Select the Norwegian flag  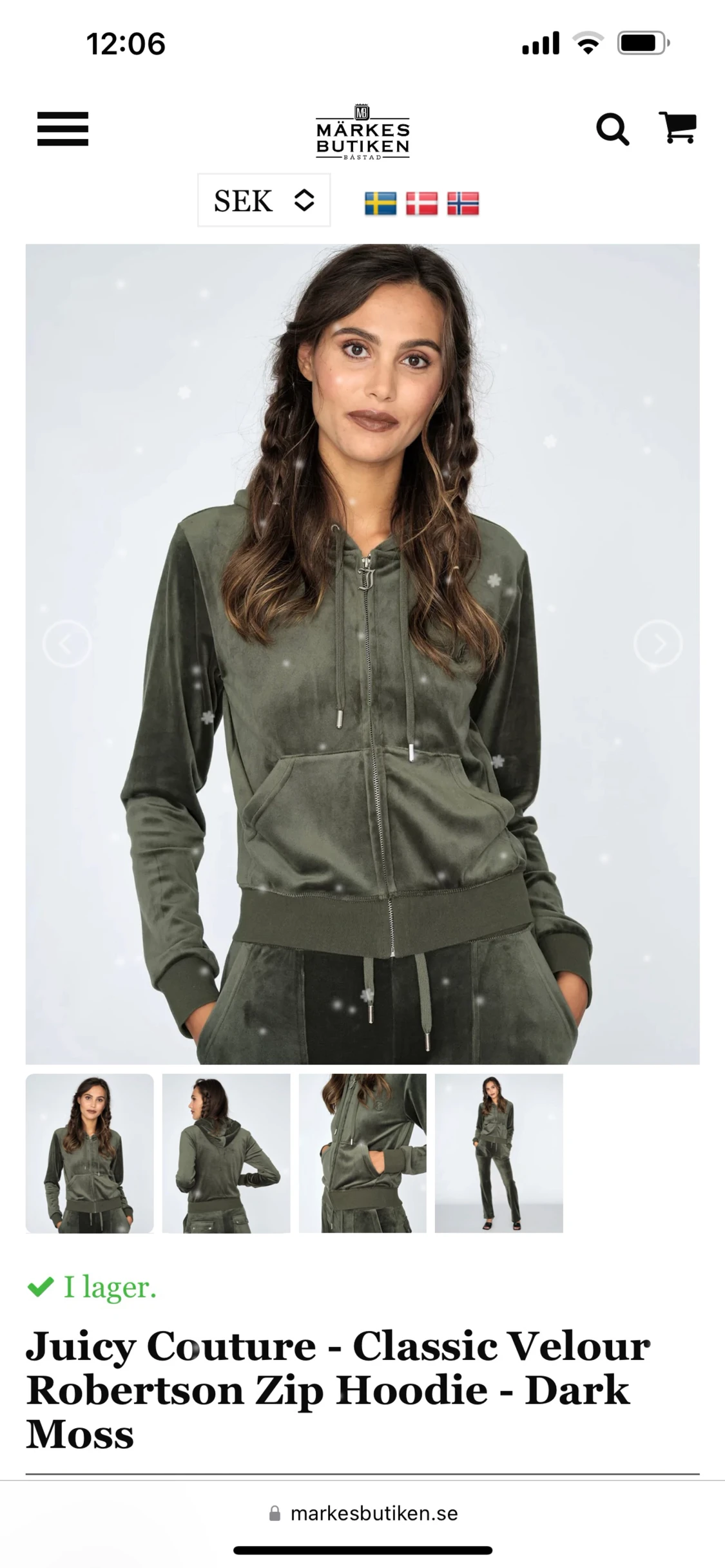click(463, 203)
